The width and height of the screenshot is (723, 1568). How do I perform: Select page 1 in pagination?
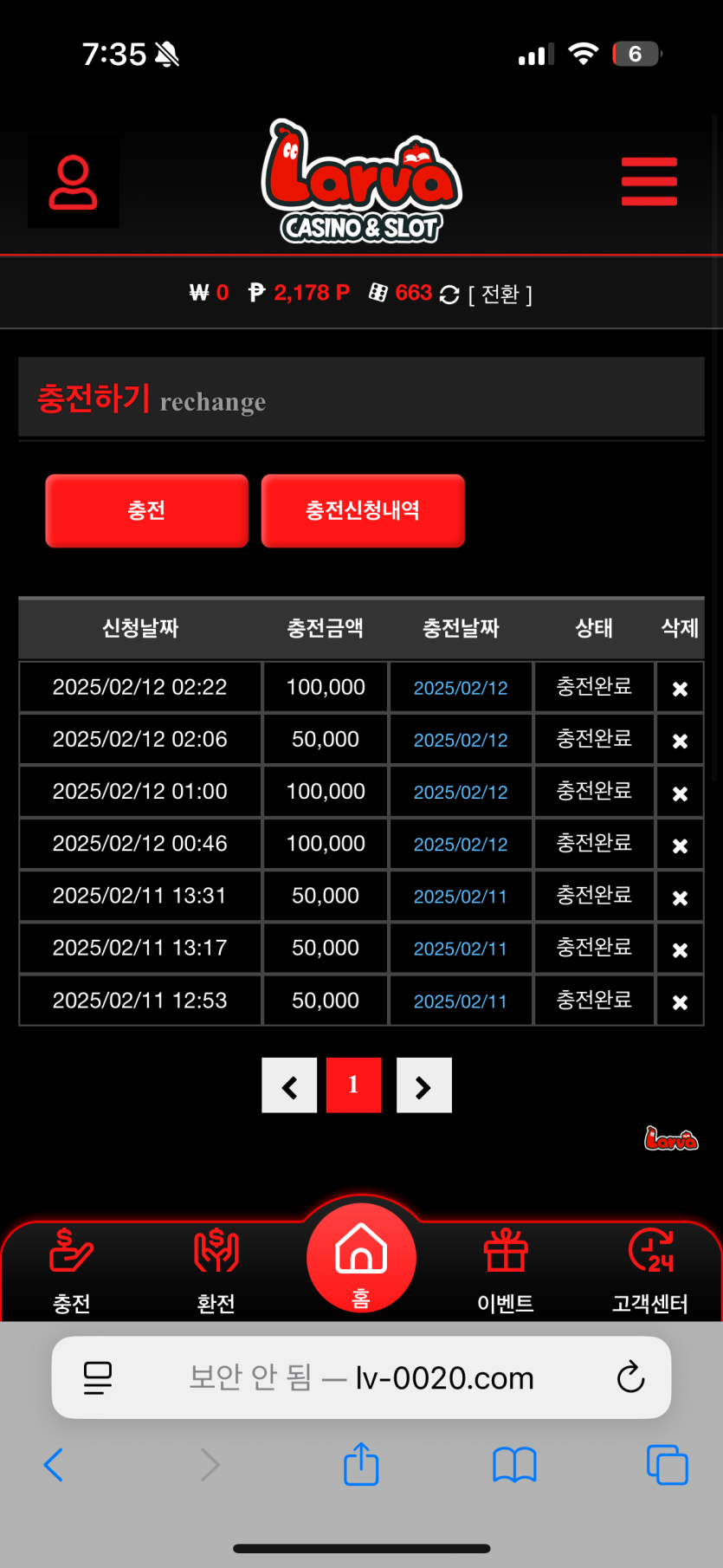point(353,1085)
